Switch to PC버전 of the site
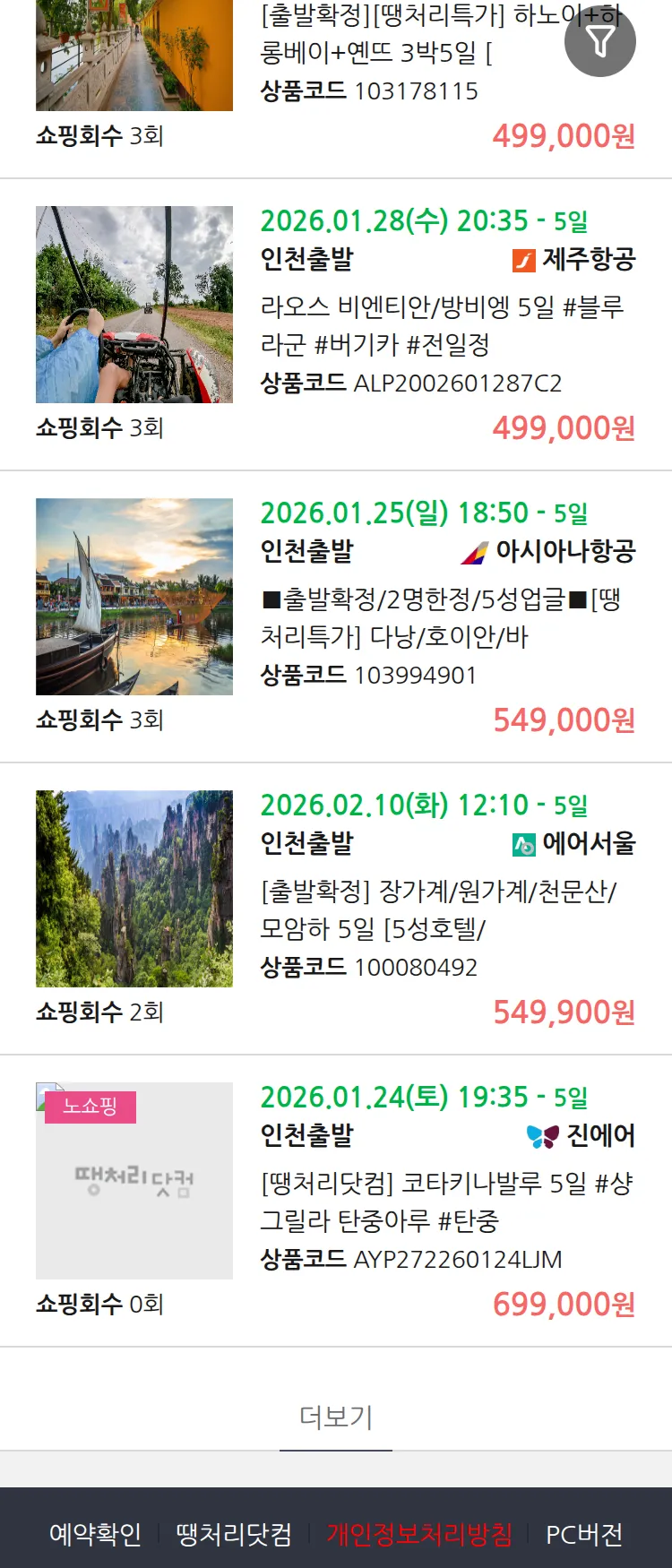Viewport: 672px width, 1568px height. pos(584,1534)
